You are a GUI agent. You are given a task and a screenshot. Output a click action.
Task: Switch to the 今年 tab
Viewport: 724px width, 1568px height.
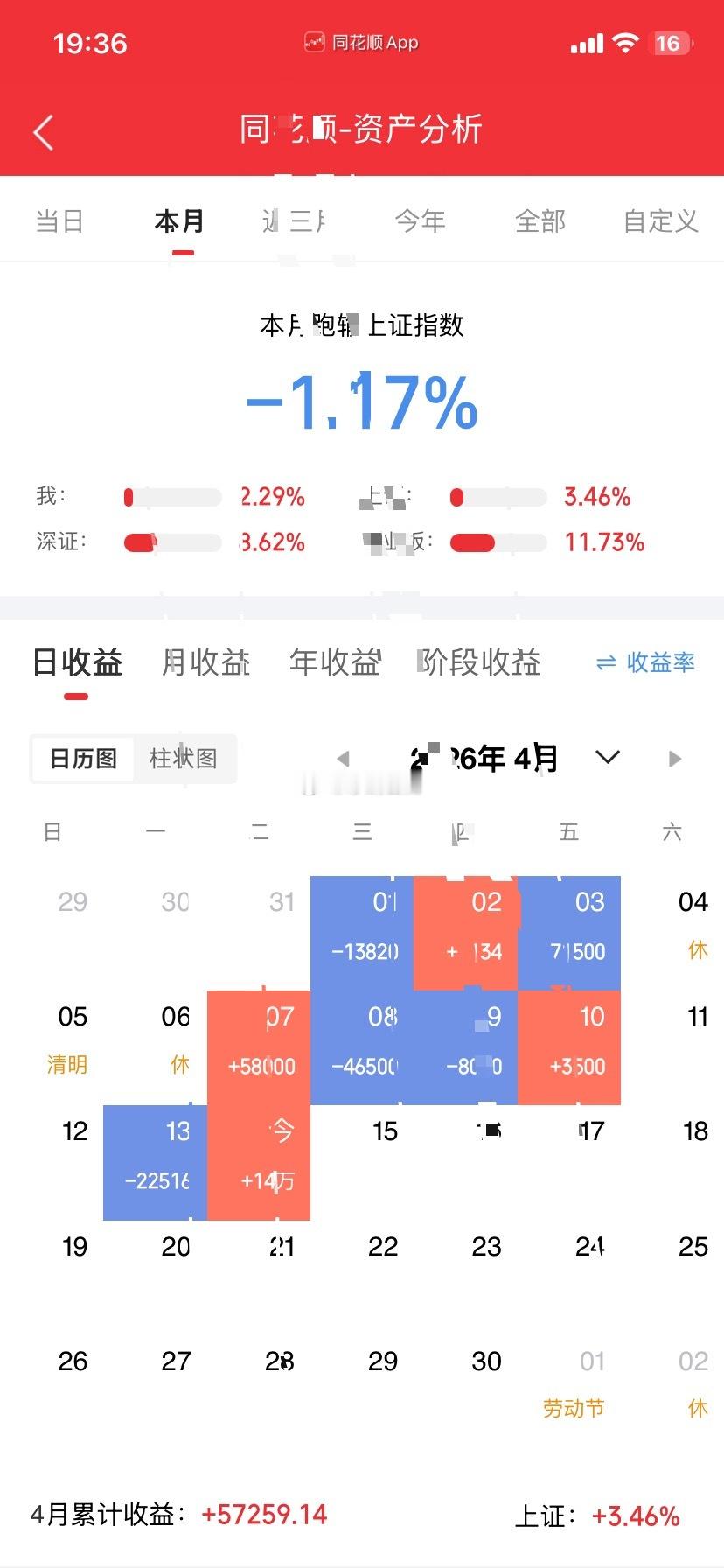click(420, 221)
